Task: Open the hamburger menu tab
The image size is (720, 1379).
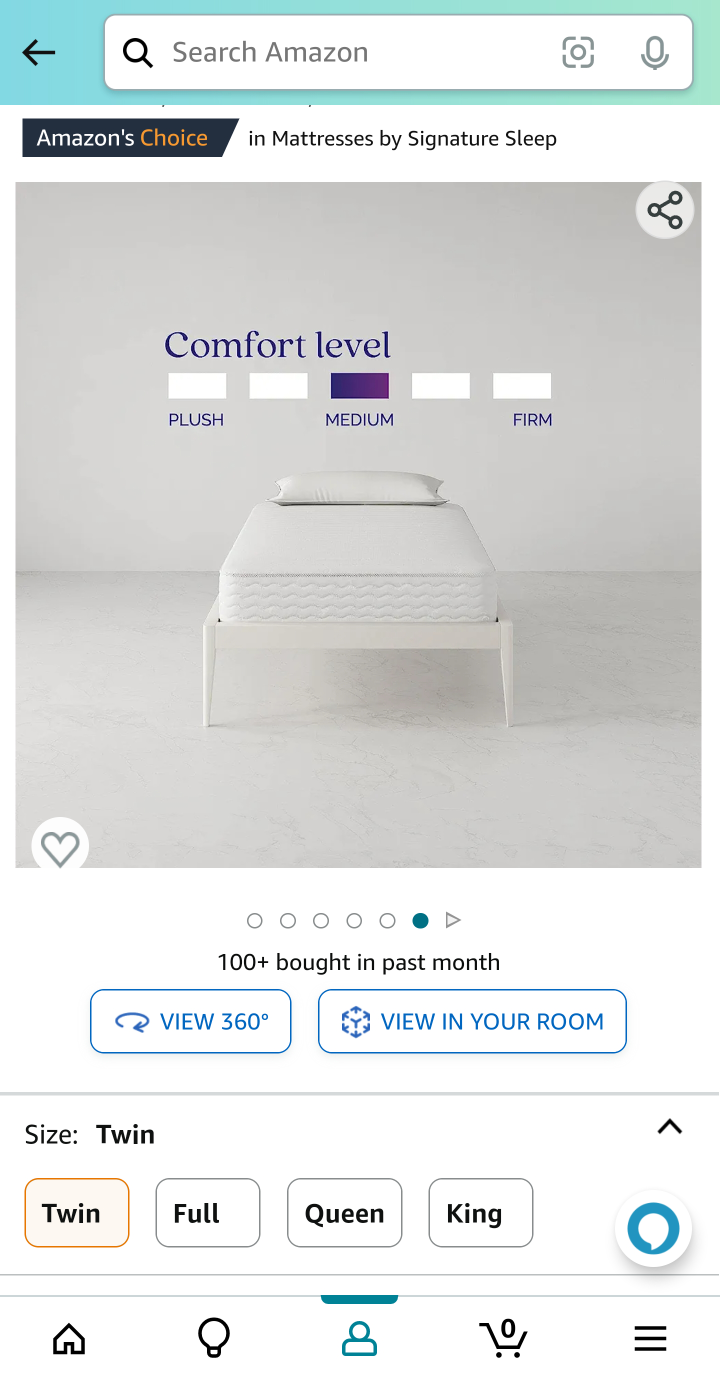Action: tap(650, 1338)
